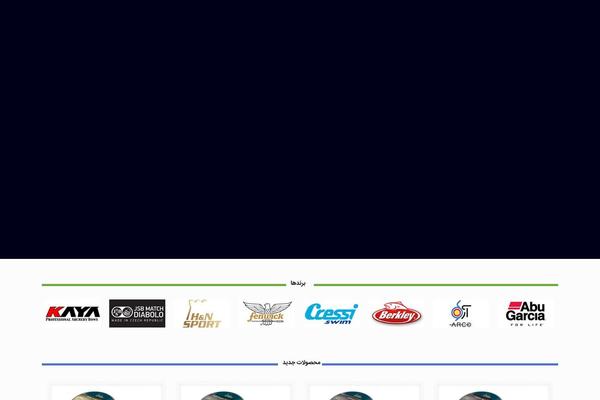Browse the Berkley brand
600x400 pixels.
click(397, 315)
